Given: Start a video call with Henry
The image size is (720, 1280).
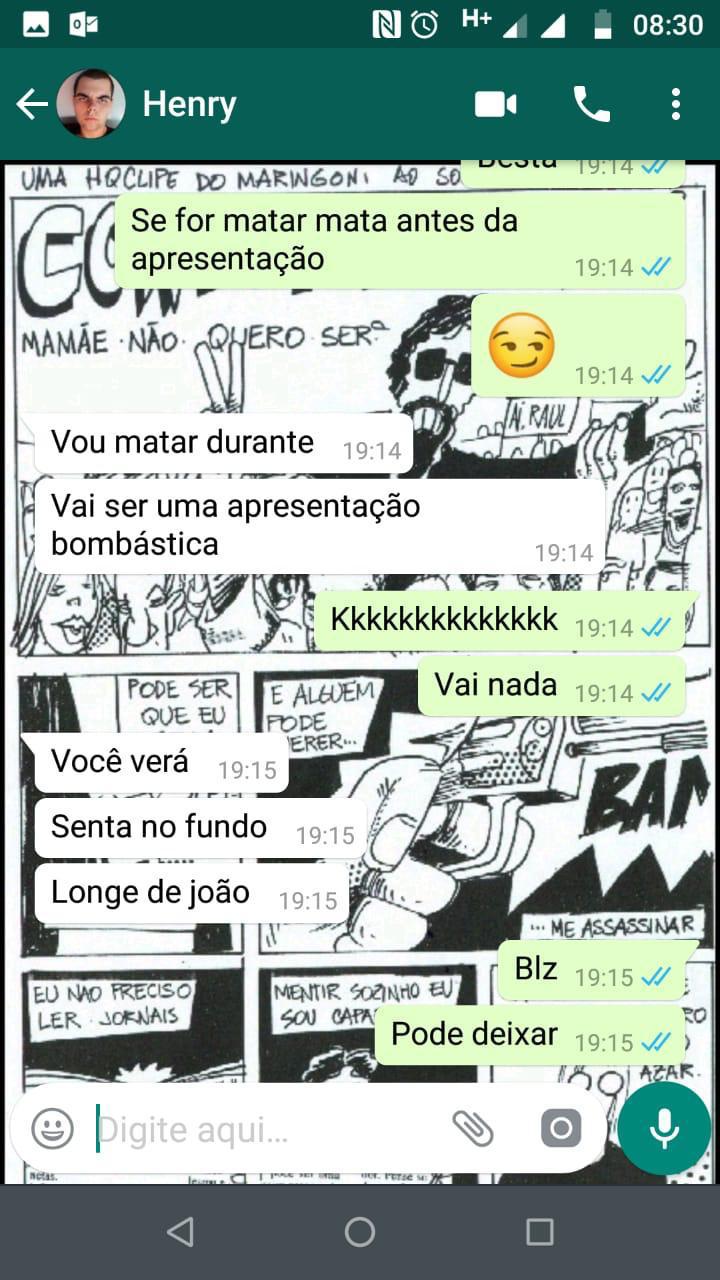Looking at the screenshot, I should 496,104.
